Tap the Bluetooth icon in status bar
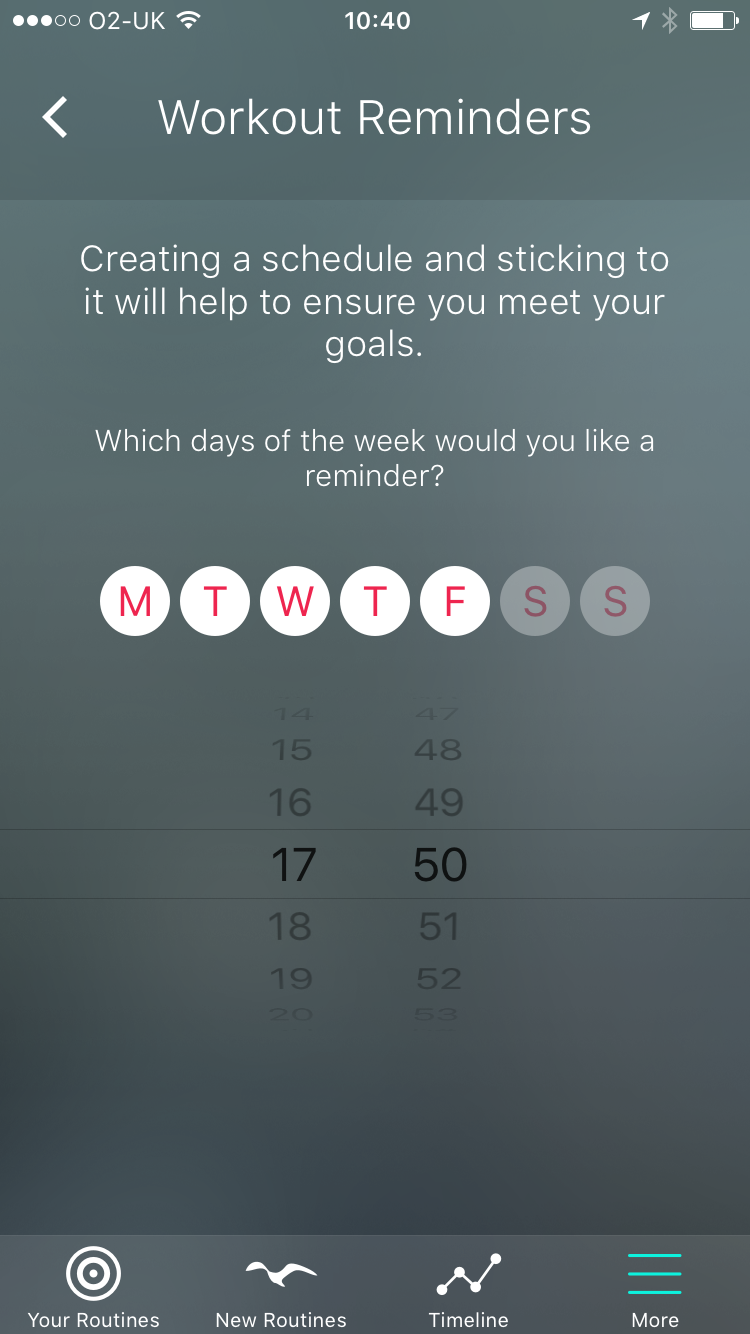This screenshot has width=750, height=1334. pyautogui.click(x=671, y=19)
